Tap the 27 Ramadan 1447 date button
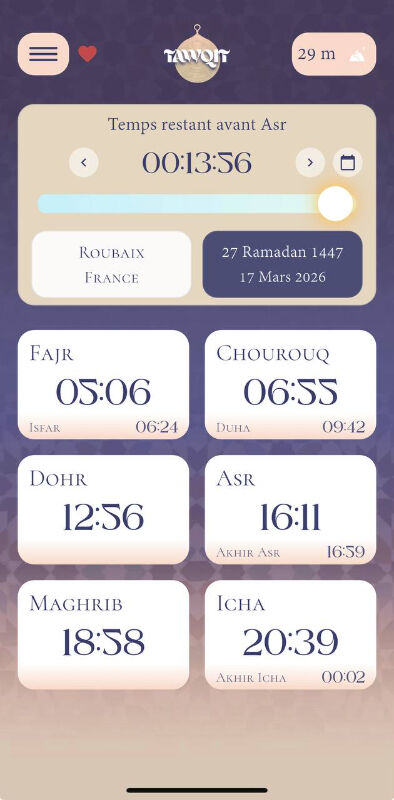 tap(283, 264)
